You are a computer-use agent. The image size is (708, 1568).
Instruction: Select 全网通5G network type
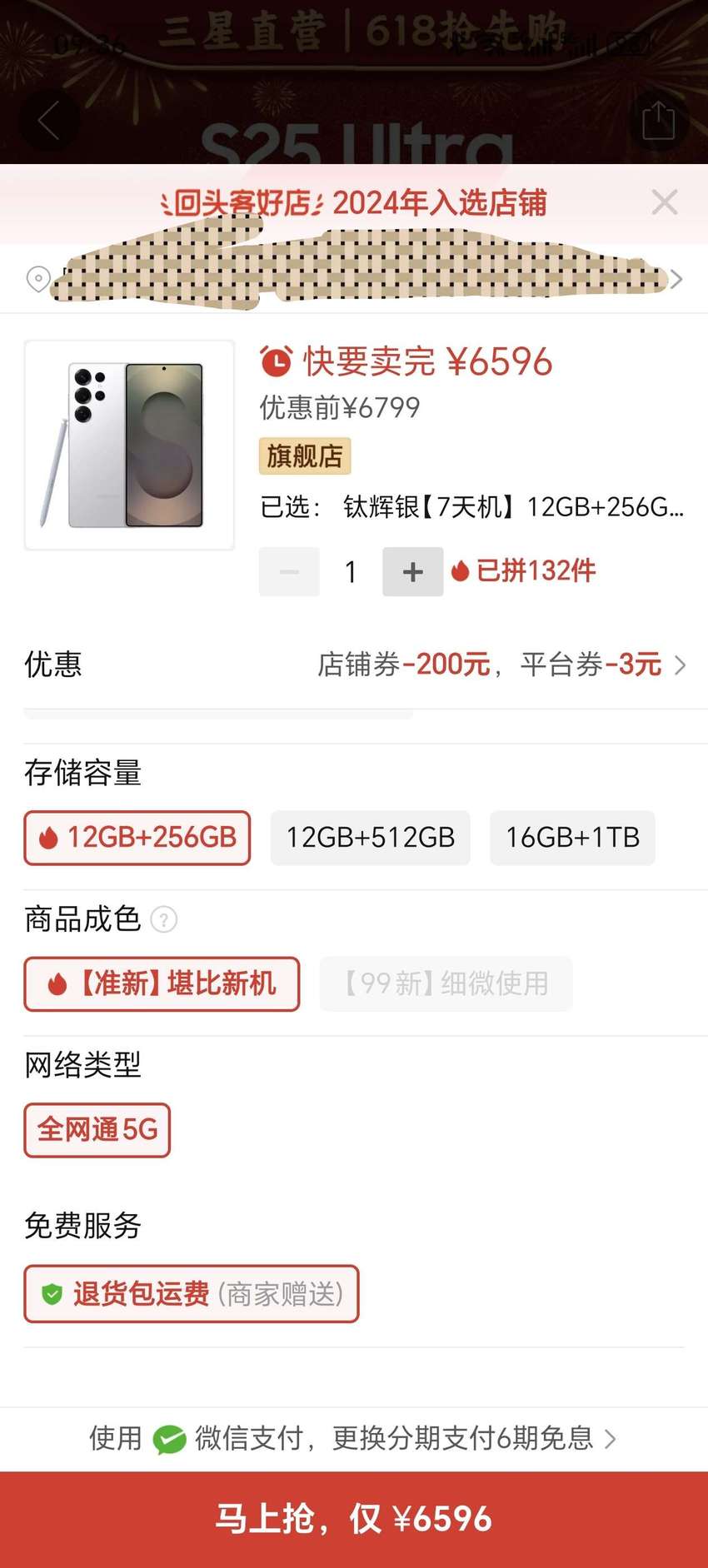coord(97,1130)
